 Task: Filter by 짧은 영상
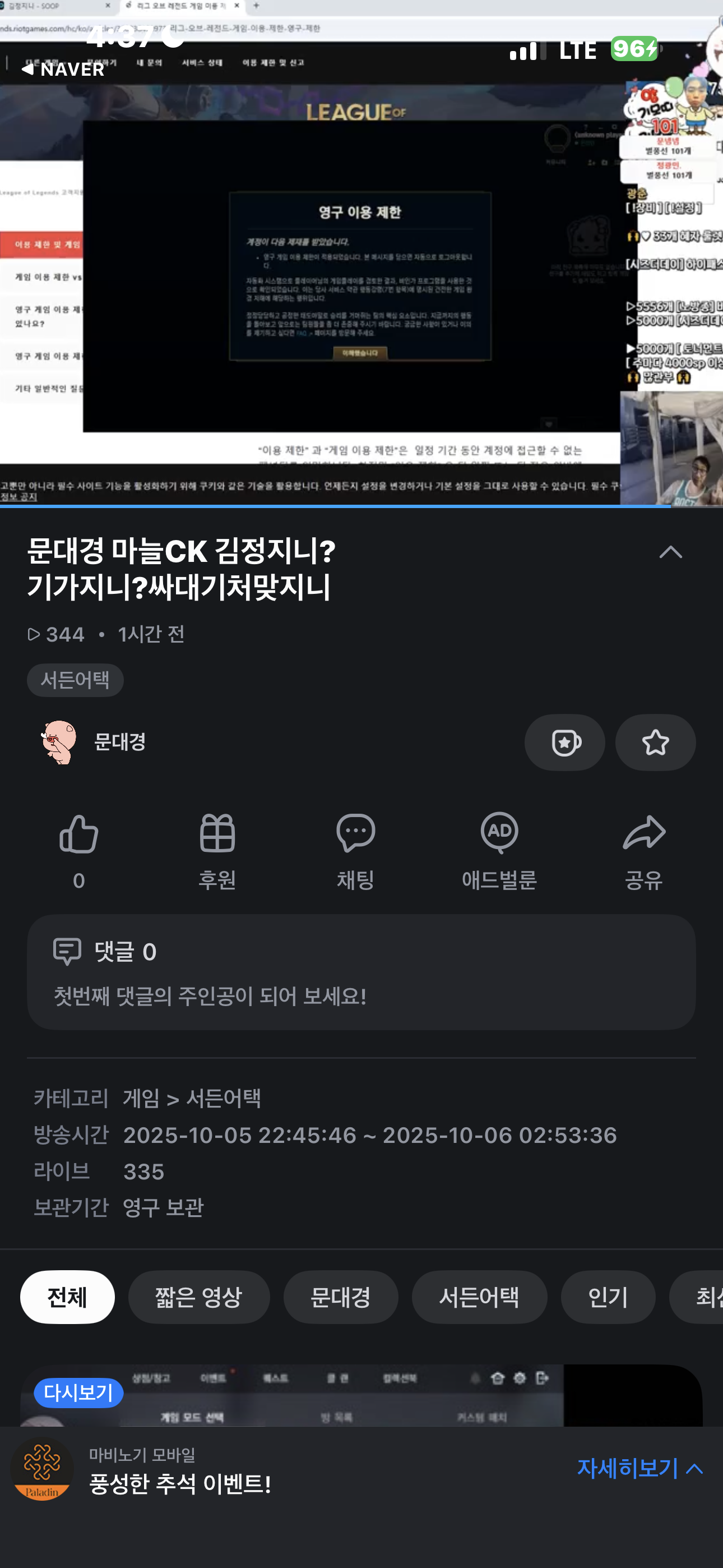click(198, 1297)
